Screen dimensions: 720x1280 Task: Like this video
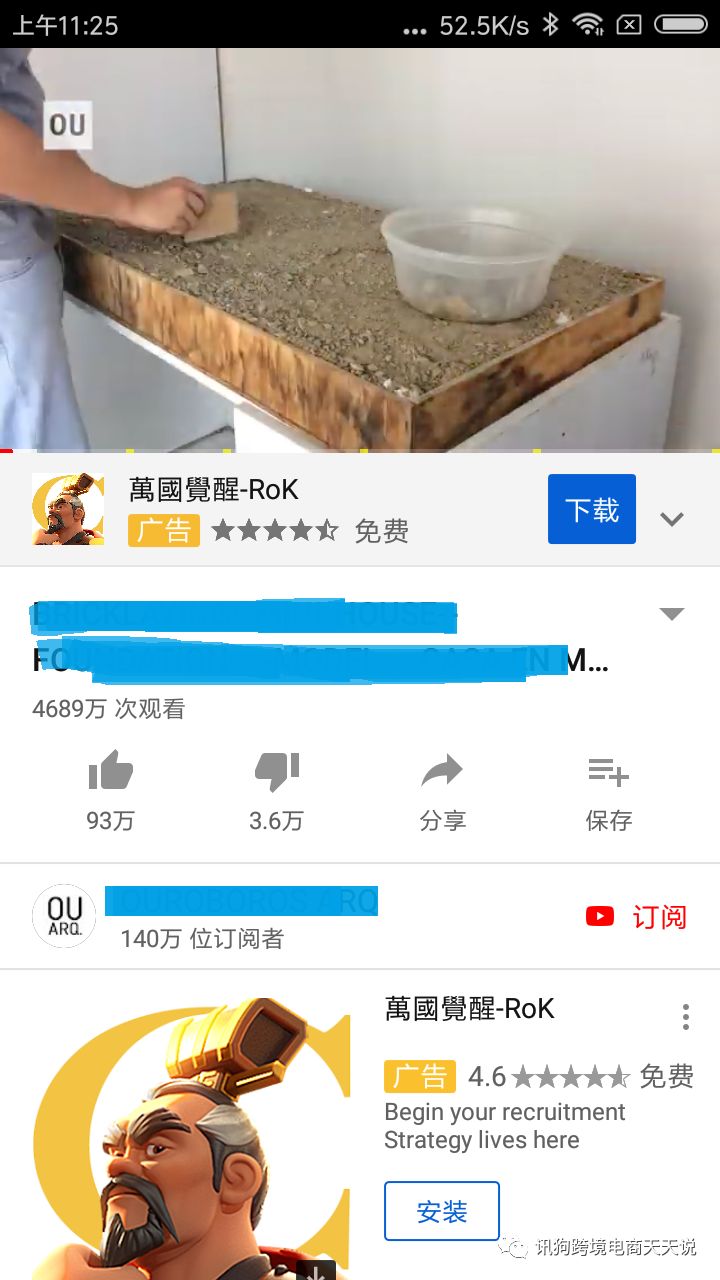110,772
